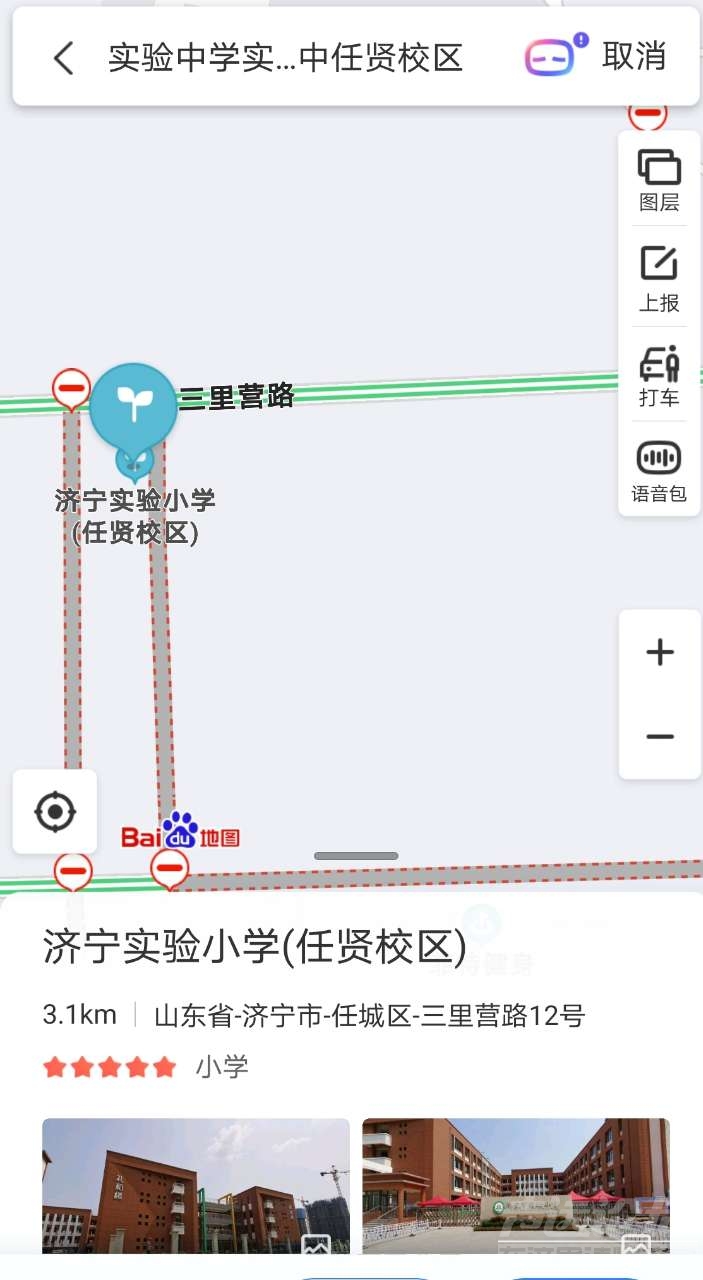Open the first school building photo

[x=196, y=1185]
